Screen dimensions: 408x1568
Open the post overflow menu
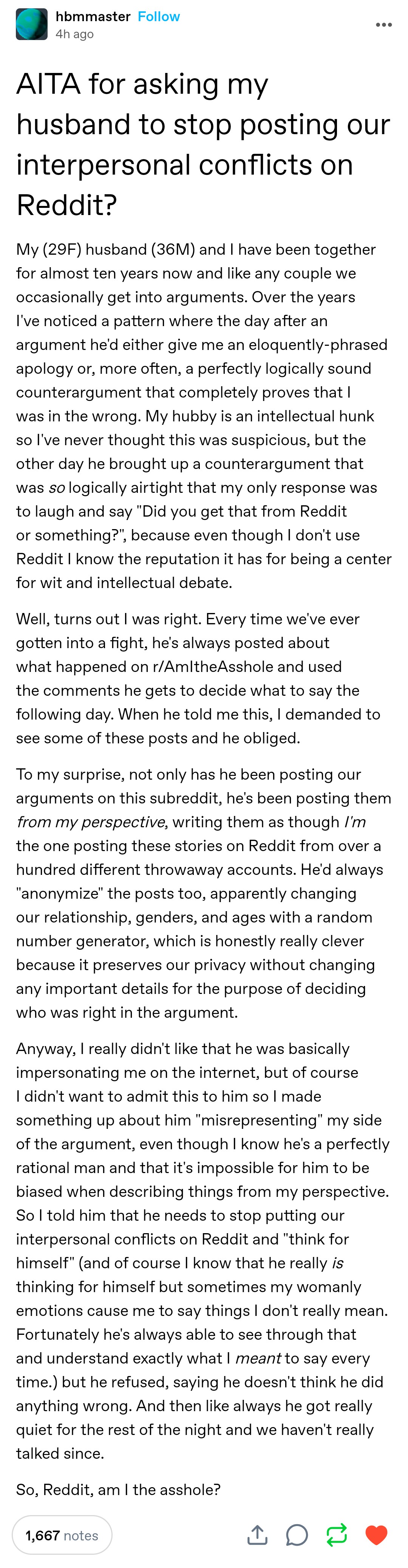coord(384,25)
